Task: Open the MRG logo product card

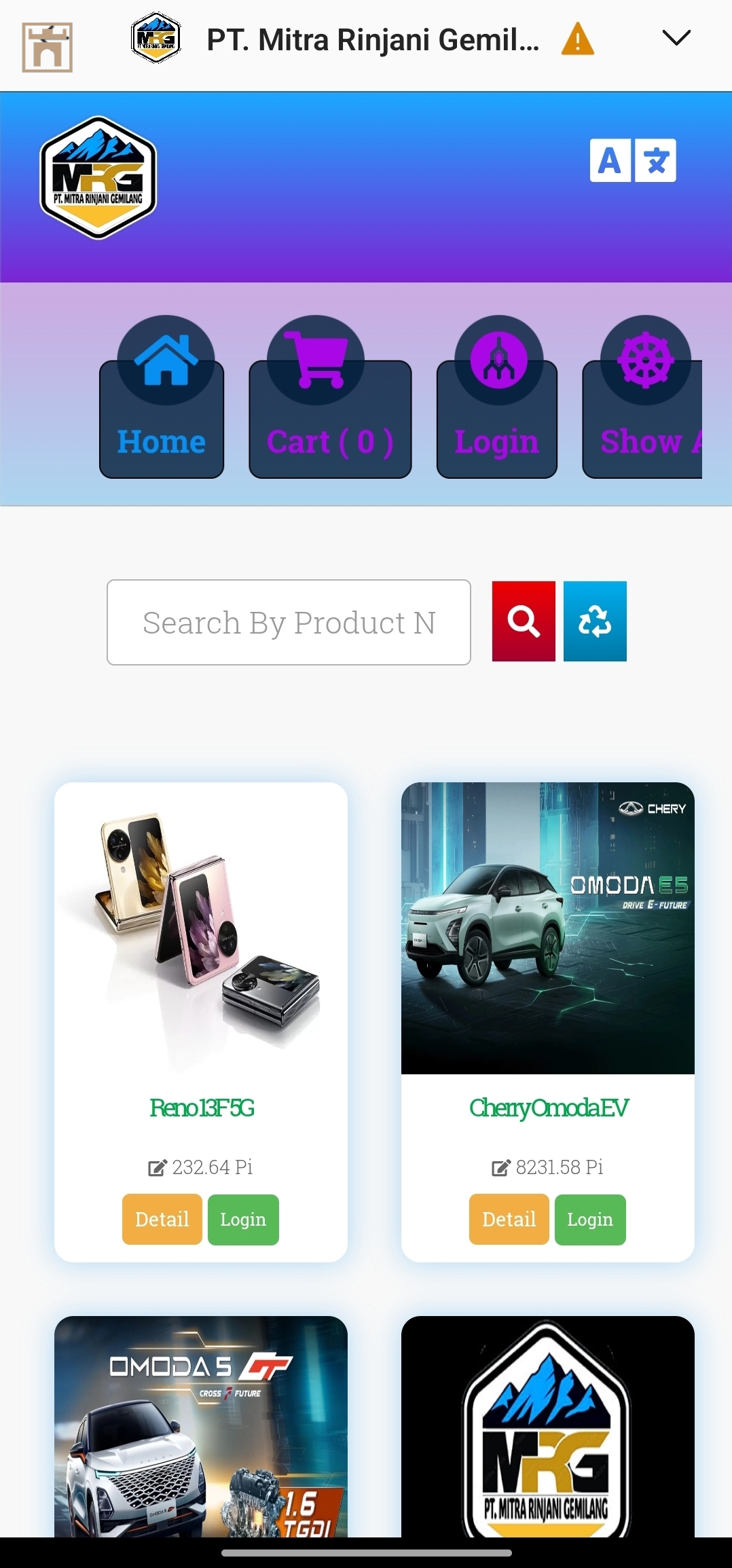Action: [x=548, y=1426]
